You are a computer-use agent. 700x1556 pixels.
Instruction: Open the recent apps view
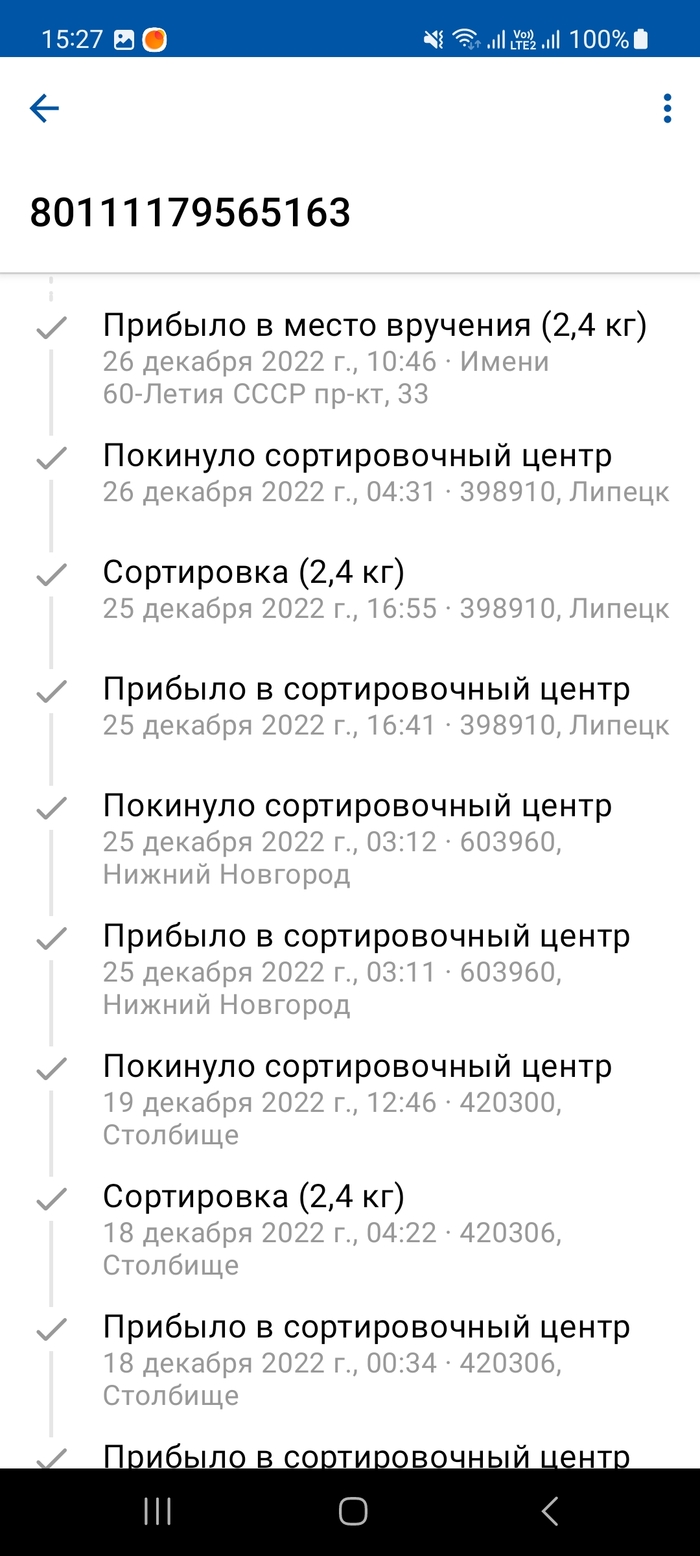(157, 1511)
